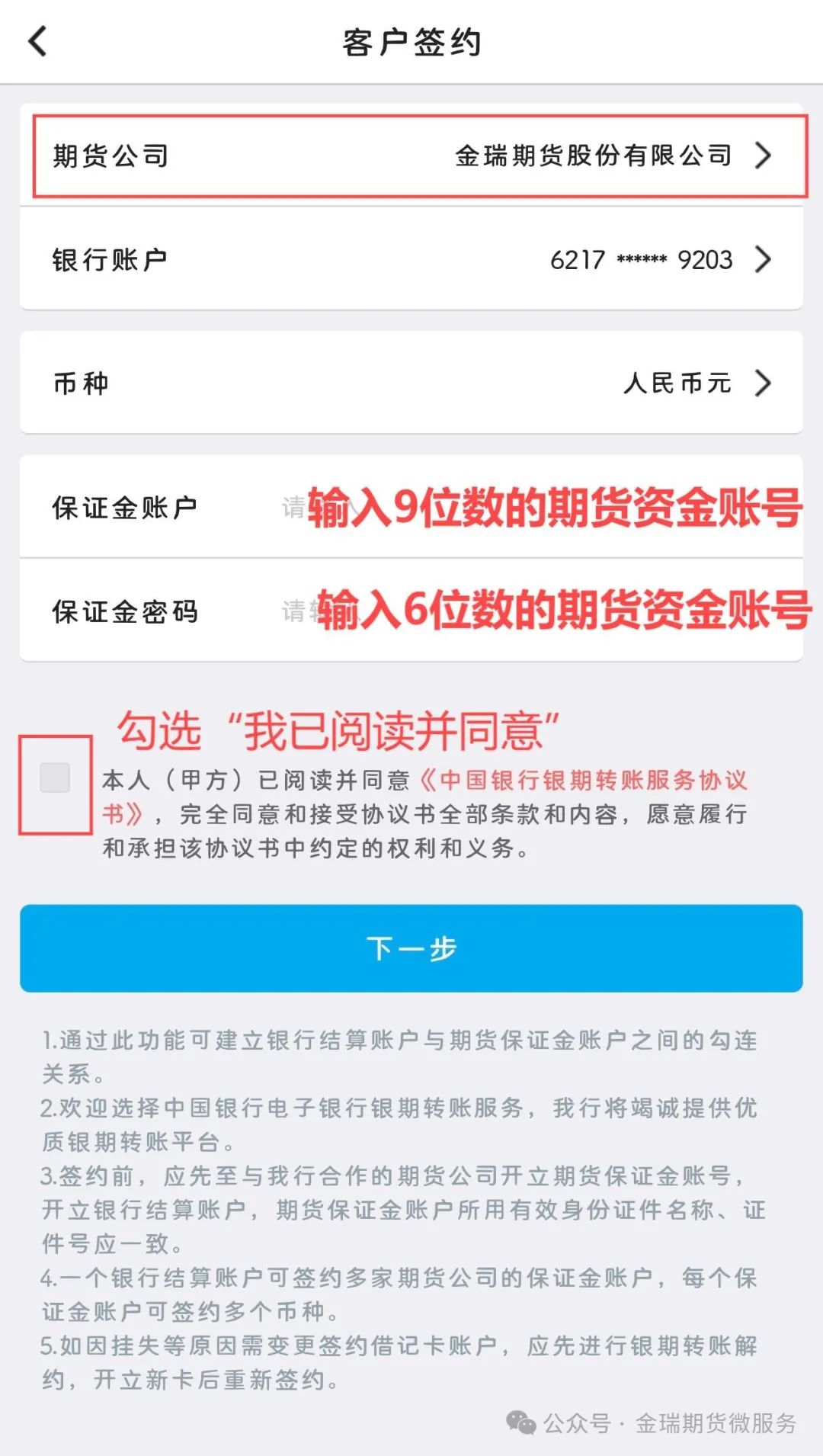823x1456 pixels.
Task: Go back from 客户签约 page
Action: coord(37,41)
